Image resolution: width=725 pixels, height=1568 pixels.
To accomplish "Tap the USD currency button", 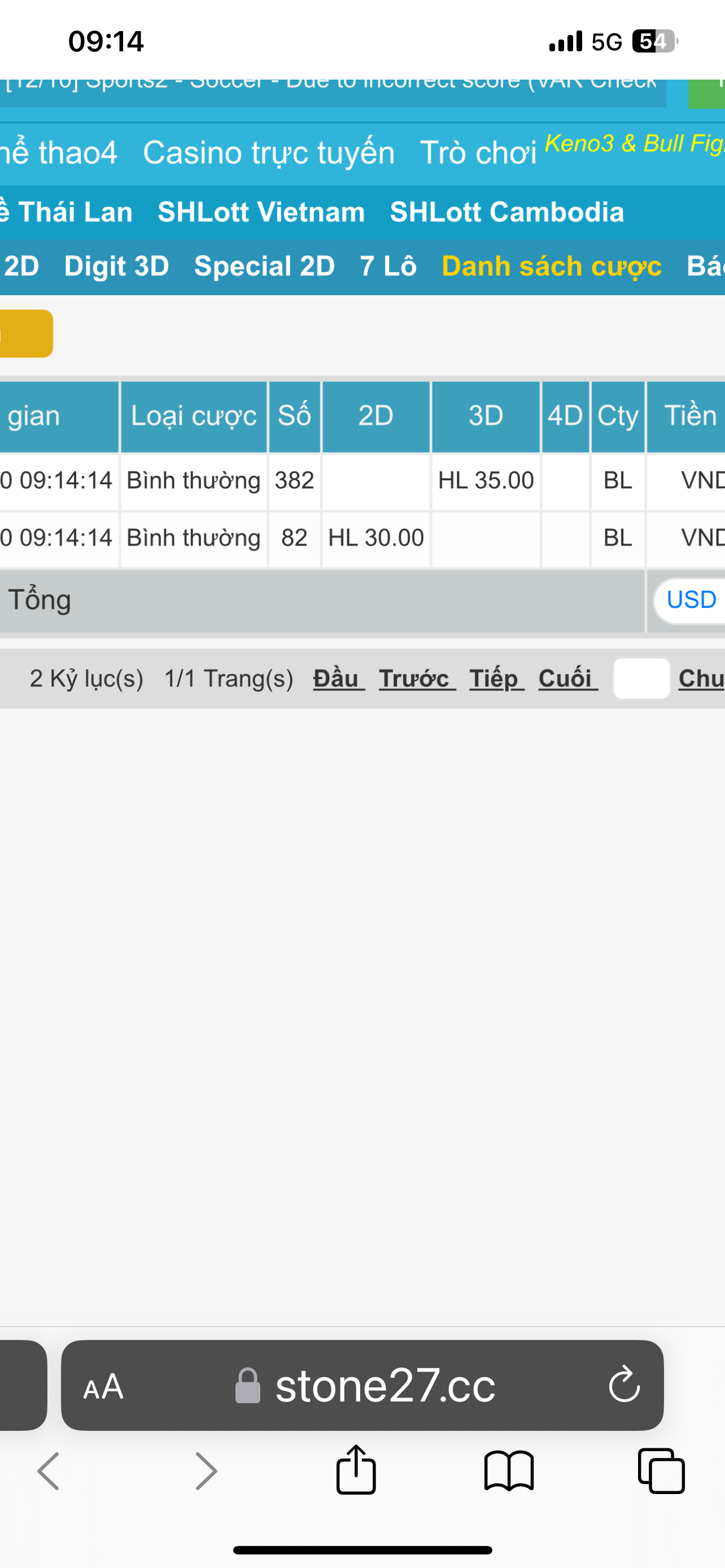I will point(689,601).
